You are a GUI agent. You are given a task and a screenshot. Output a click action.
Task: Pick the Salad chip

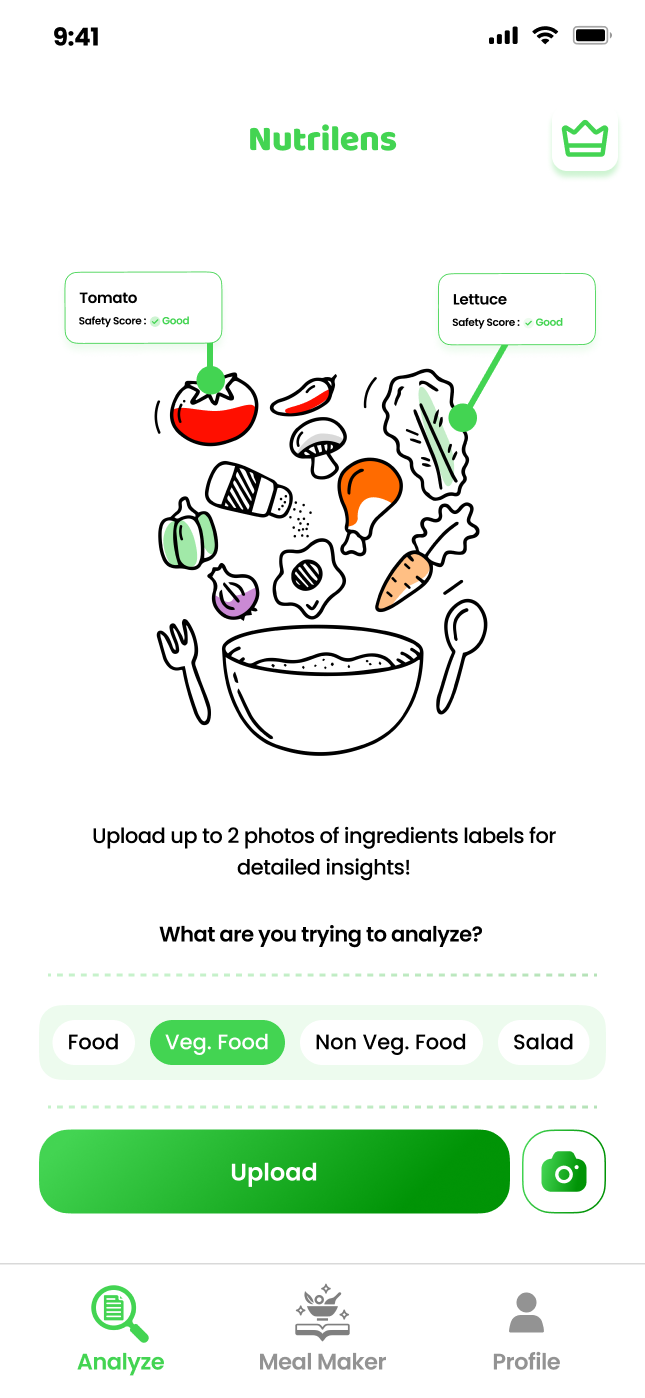coord(543,1042)
